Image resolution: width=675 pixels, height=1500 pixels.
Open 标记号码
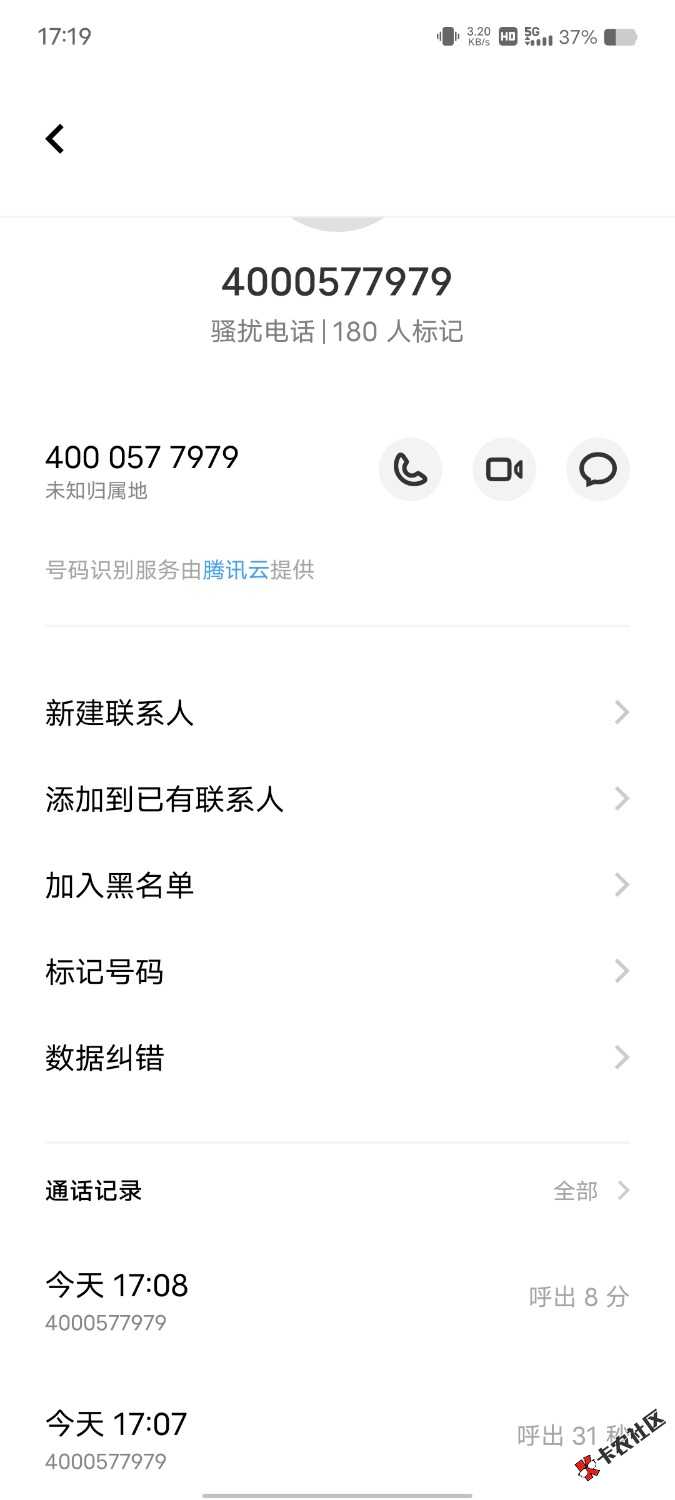coord(337,971)
